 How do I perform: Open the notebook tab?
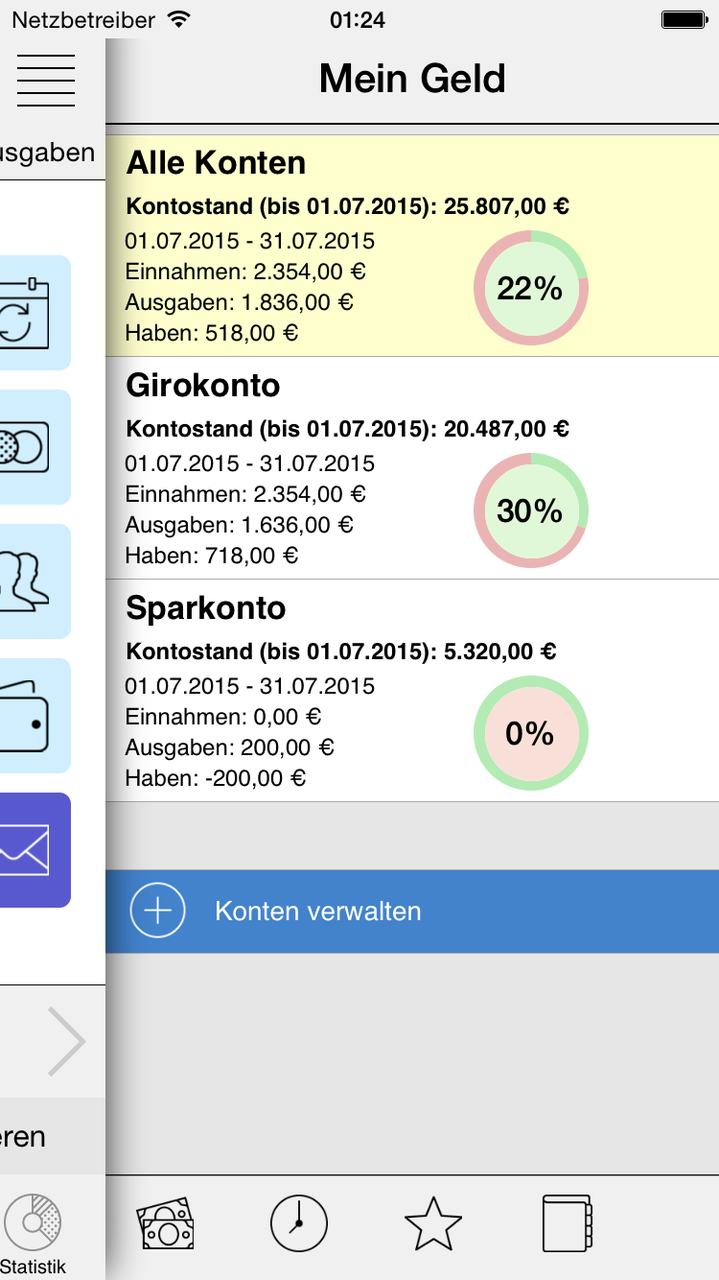pyautogui.click(x=568, y=1223)
